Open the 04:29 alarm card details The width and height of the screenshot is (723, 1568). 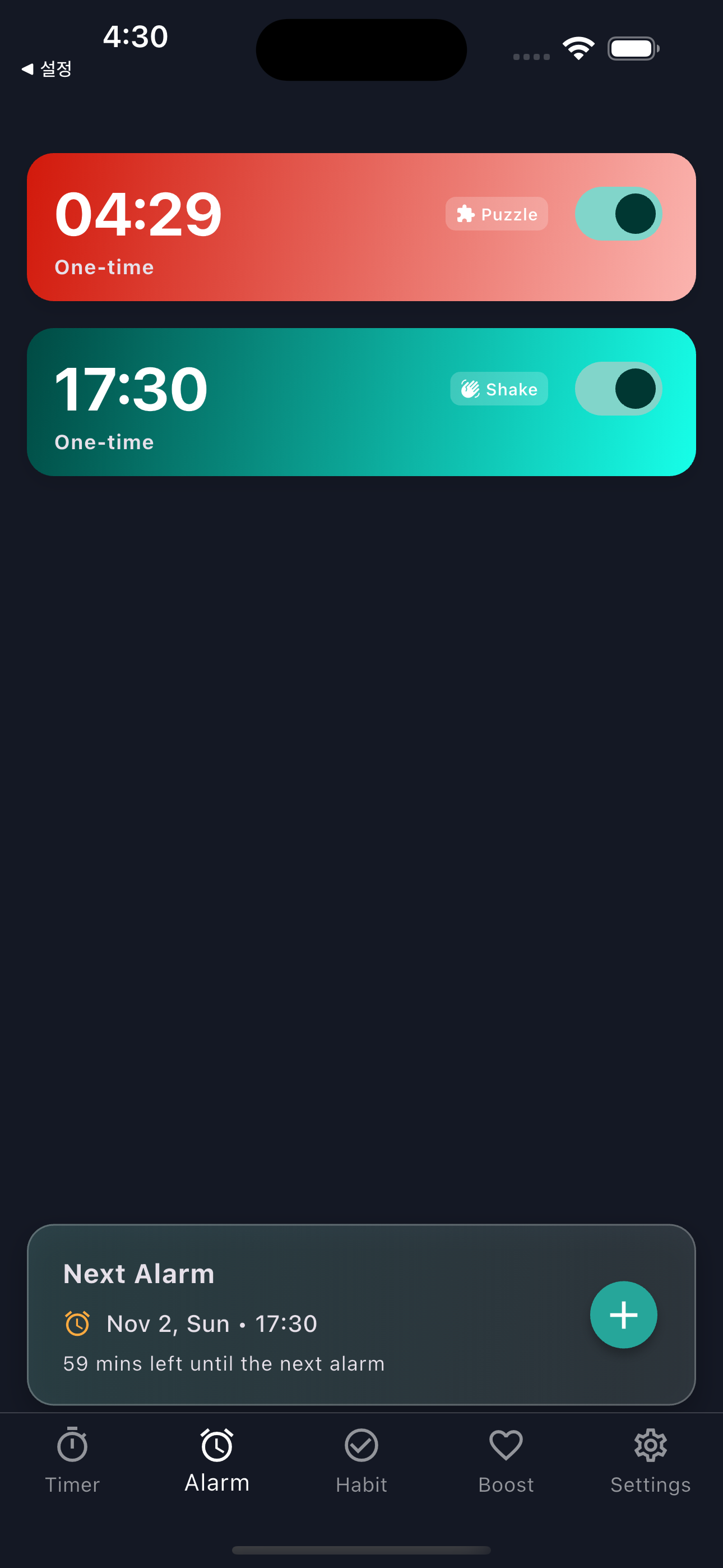(x=243, y=227)
